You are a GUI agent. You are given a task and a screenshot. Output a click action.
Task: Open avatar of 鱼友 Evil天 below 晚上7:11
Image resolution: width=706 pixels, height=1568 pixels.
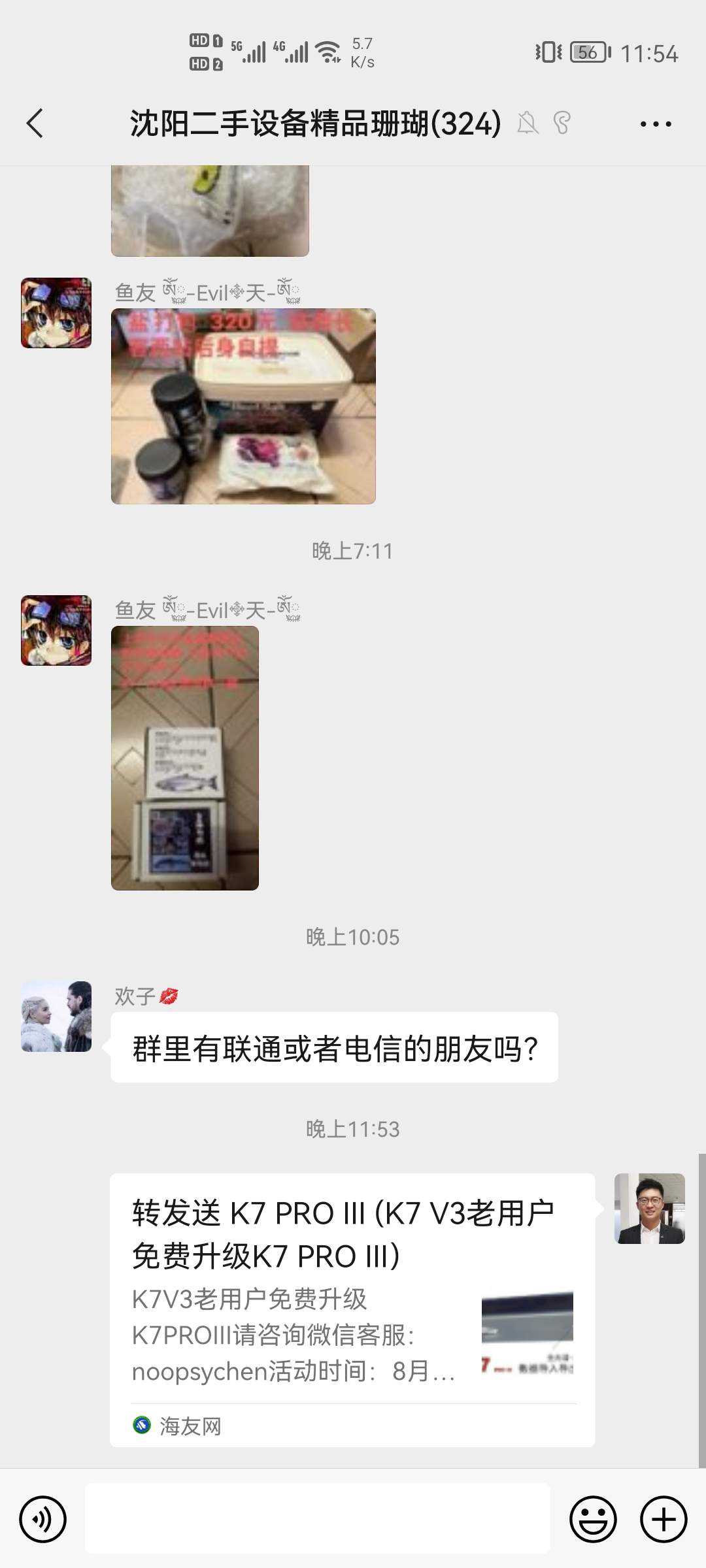[x=56, y=630]
